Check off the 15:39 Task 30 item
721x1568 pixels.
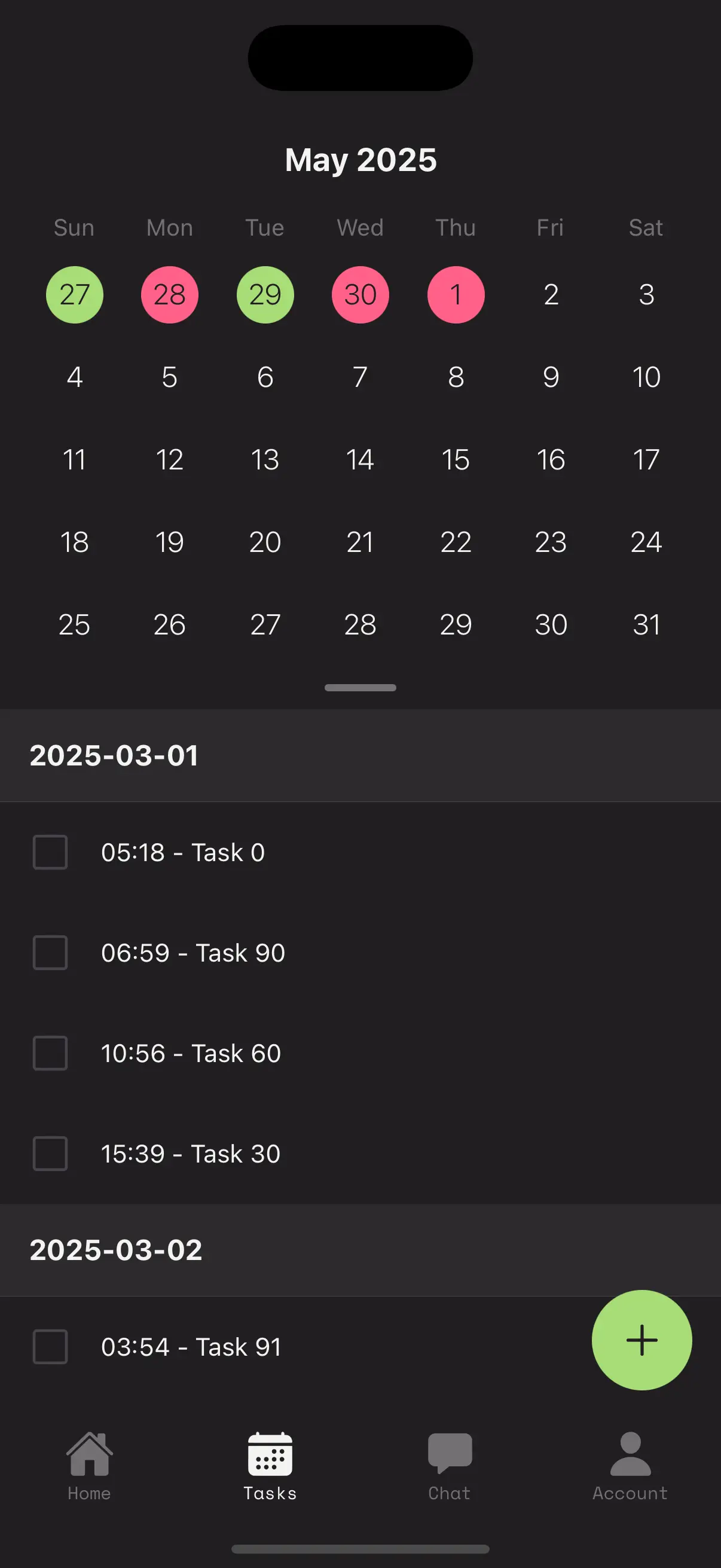click(x=50, y=1154)
